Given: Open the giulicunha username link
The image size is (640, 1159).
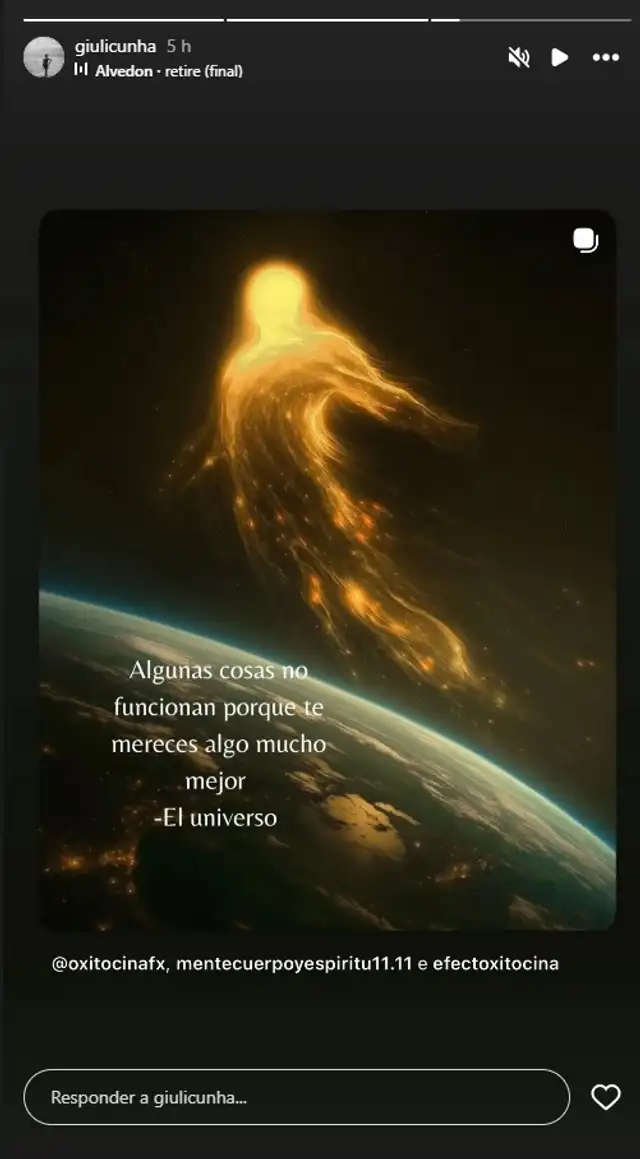Looking at the screenshot, I should 115,46.
